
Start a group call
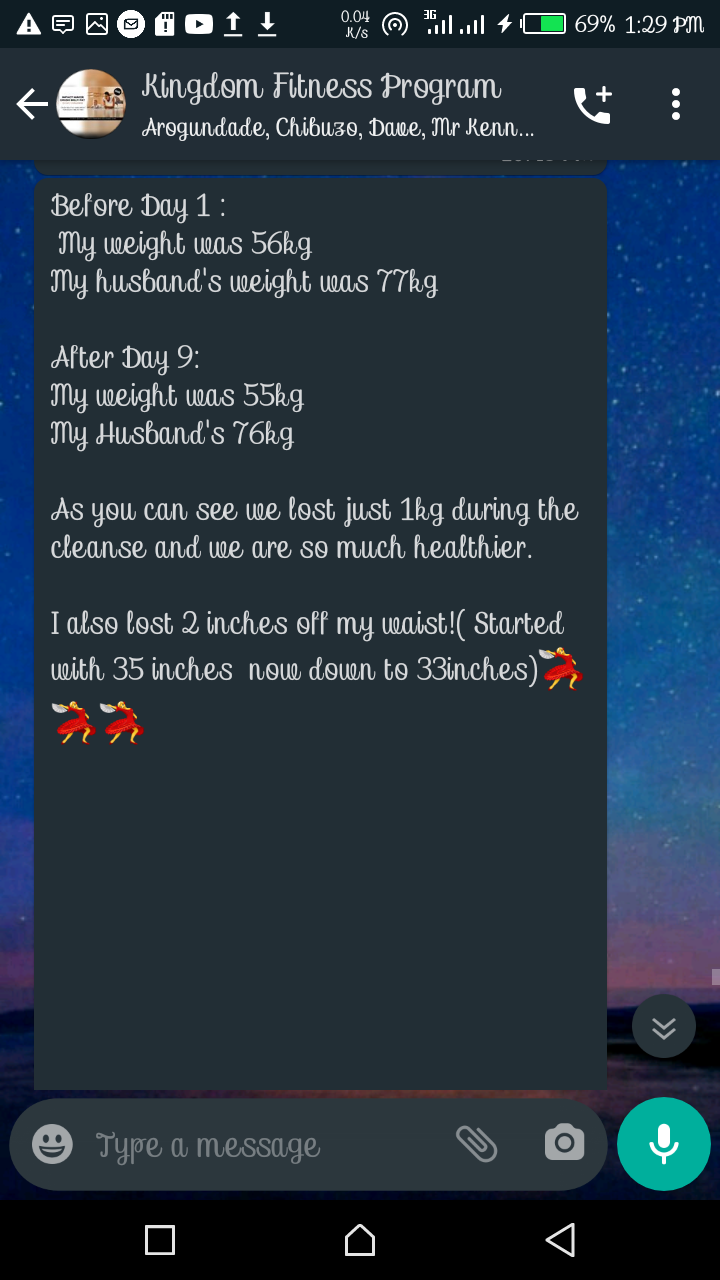click(x=592, y=104)
